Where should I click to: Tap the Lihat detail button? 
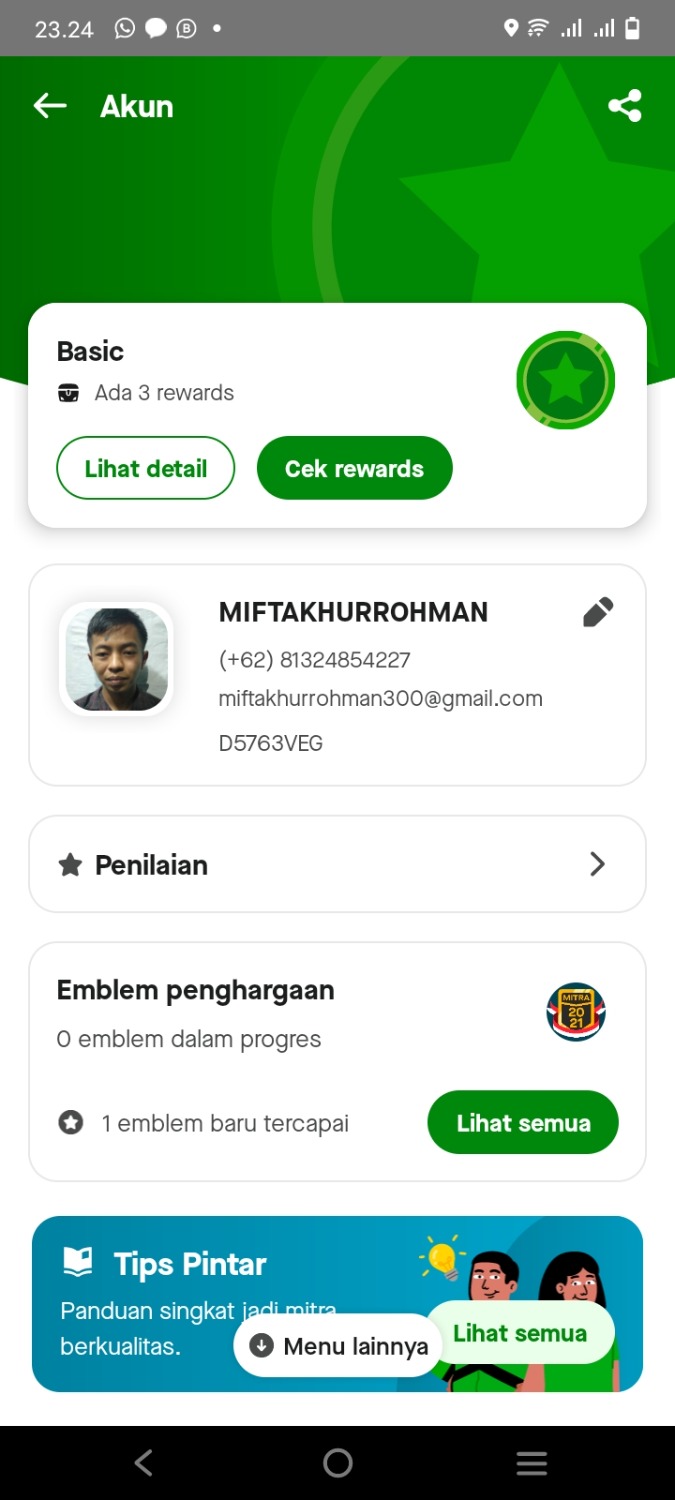[x=146, y=468]
